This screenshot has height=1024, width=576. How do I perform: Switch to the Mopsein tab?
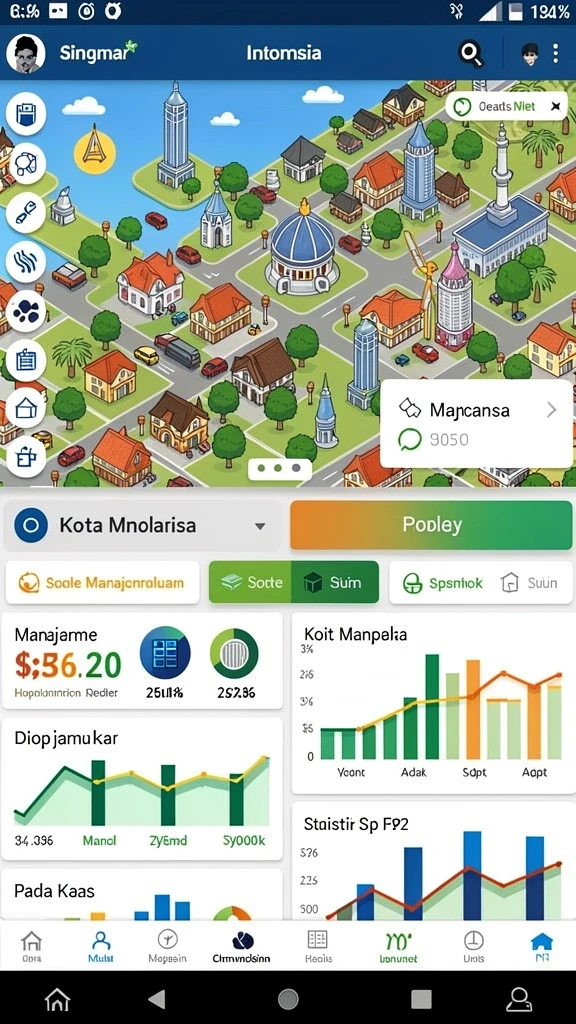click(x=167, y=947)
